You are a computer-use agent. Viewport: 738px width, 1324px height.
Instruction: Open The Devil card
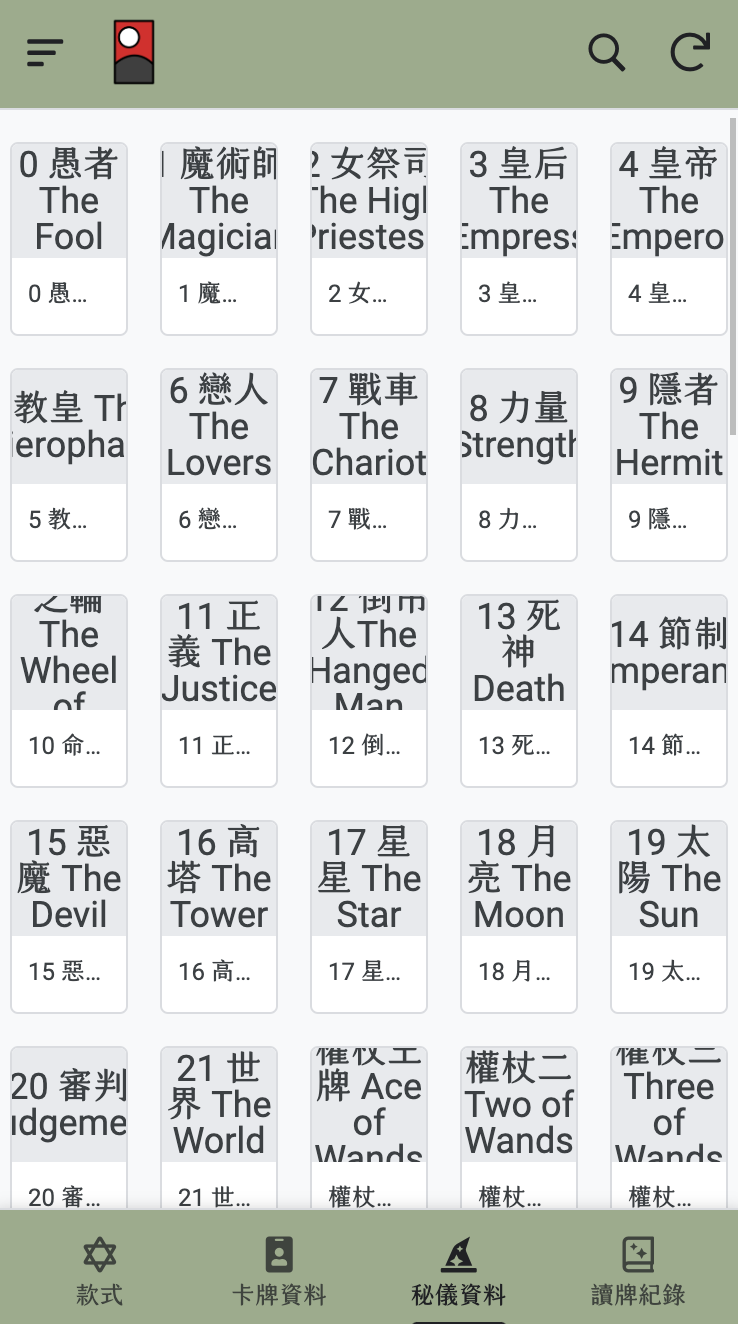tap(69, 916)
